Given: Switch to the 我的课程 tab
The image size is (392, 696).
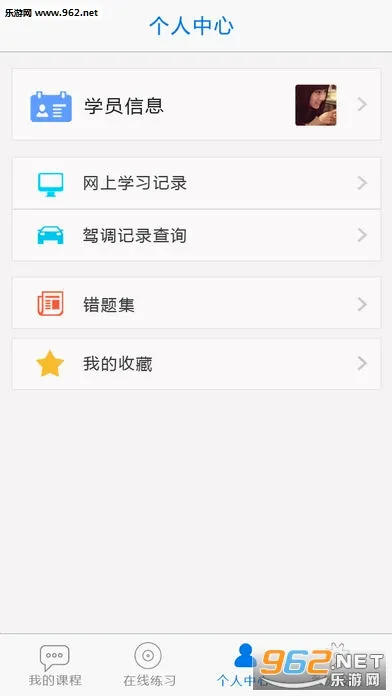Looking at the screenshot, I should tap(55, 665).
